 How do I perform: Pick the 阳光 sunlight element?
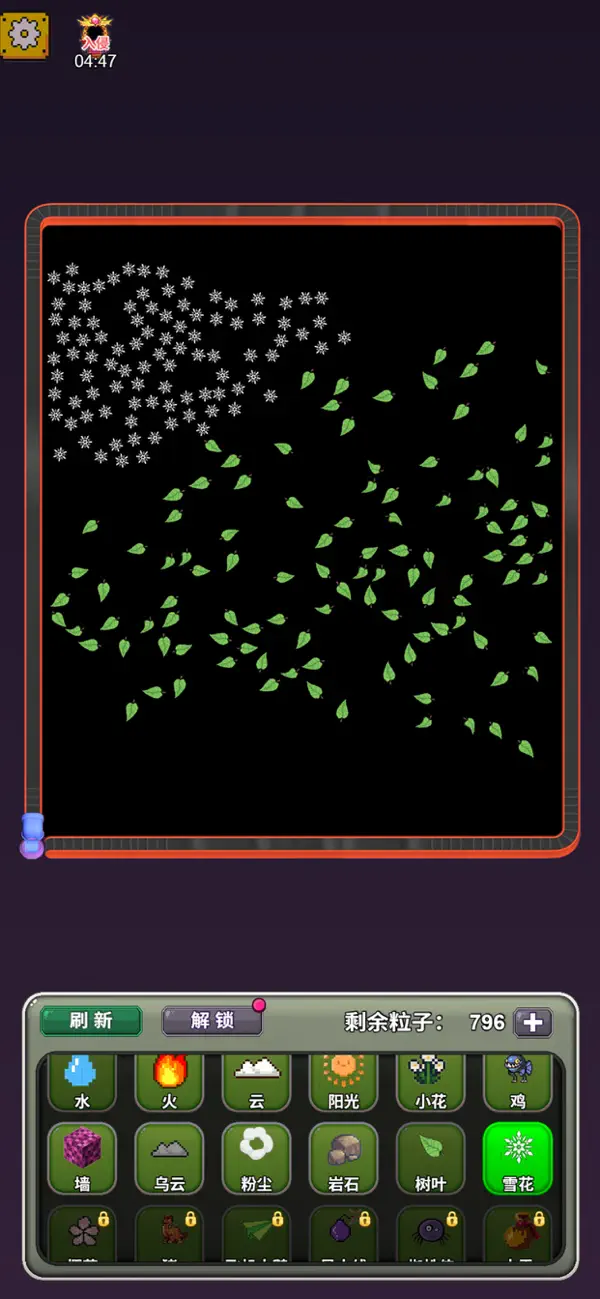pyautogui.click(x=344, y=1081)
